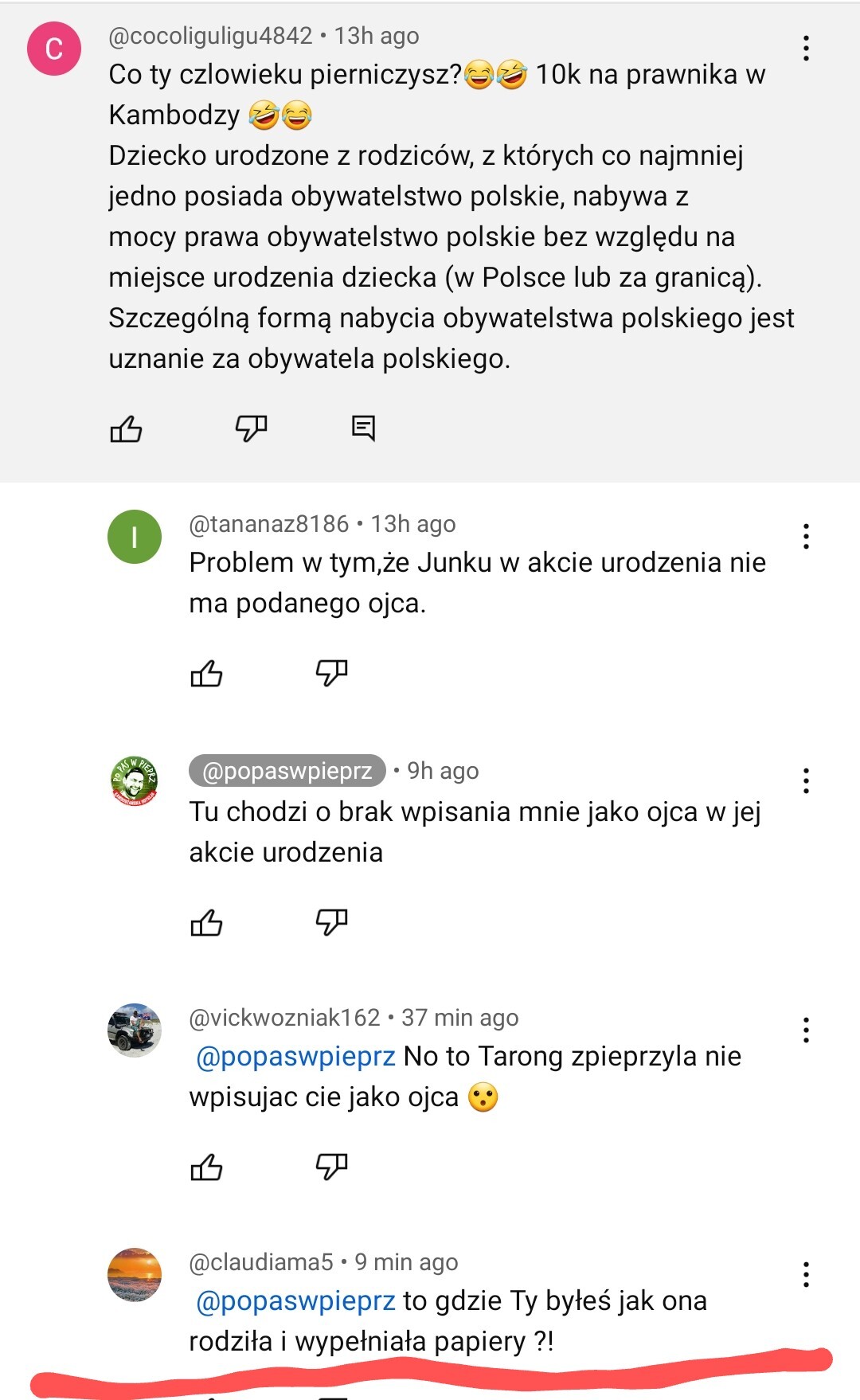Dislike the comment by @cocoliguligu4842
Image resolution: width=860 pixels, height=1400 pixels.
(x=251, y=428)
